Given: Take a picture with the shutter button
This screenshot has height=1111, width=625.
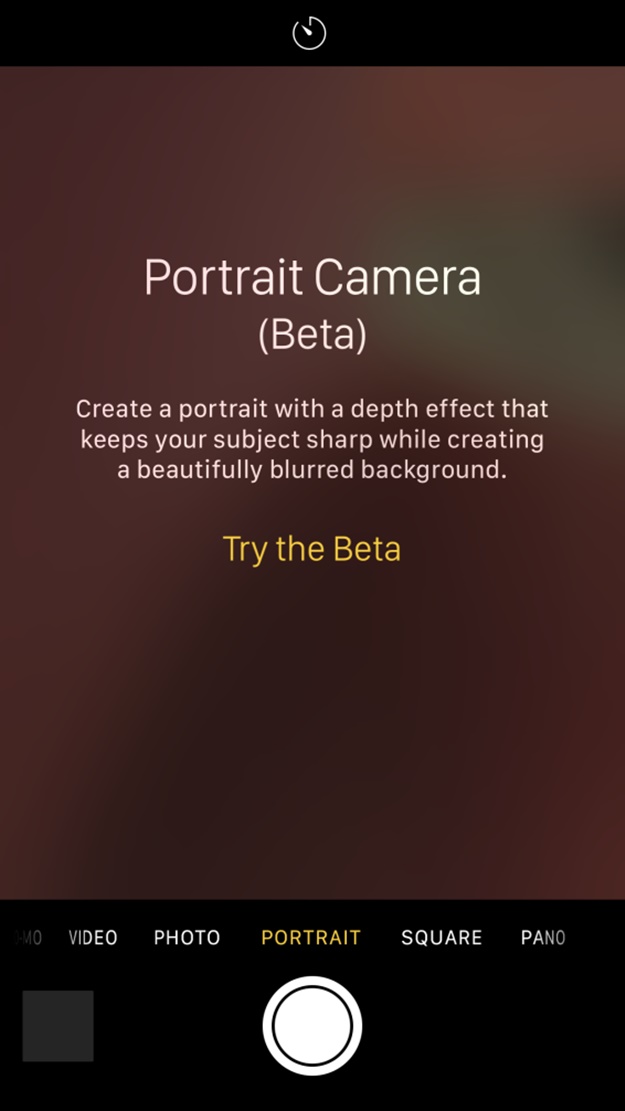Looking at the screenshot, I should pyautogui.click(x=312, y=1026).
